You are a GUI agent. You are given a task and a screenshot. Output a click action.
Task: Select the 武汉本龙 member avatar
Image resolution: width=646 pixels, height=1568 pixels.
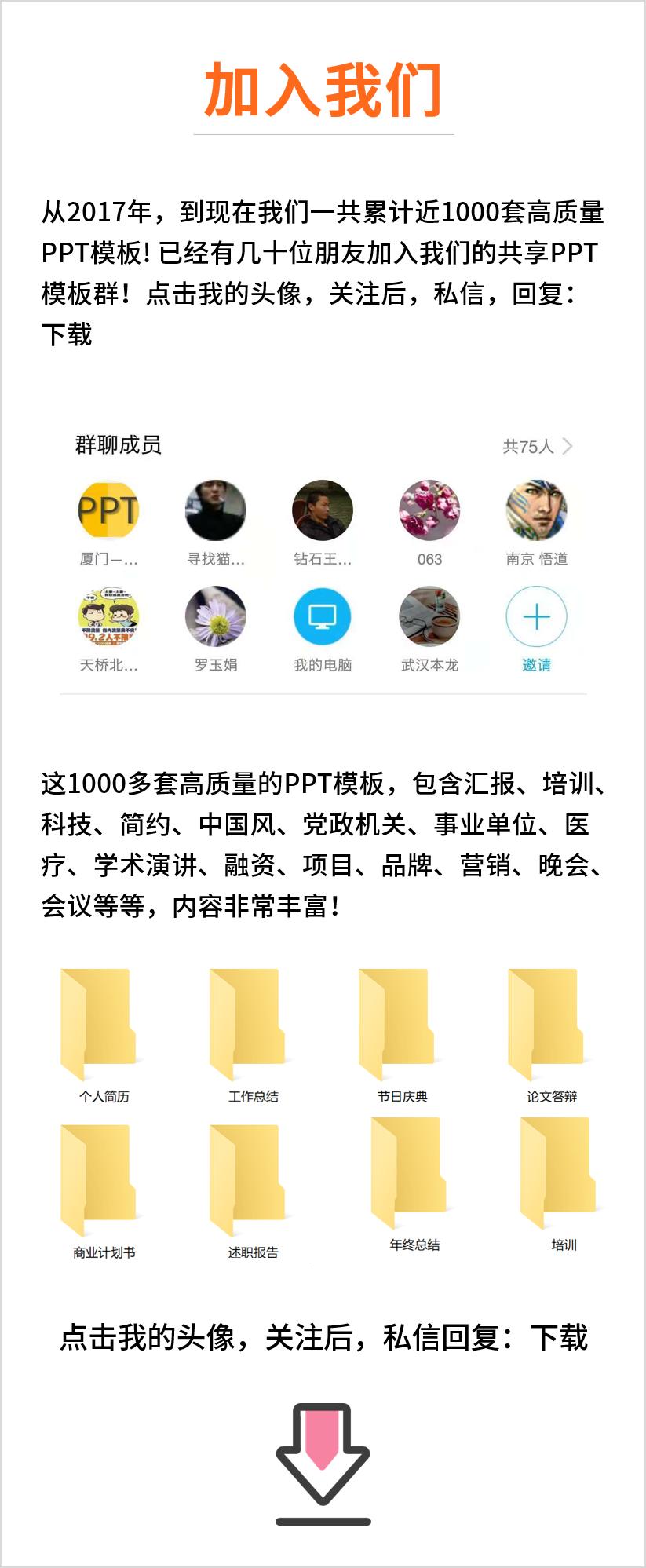pyautogui.click(x=429, y=617)
